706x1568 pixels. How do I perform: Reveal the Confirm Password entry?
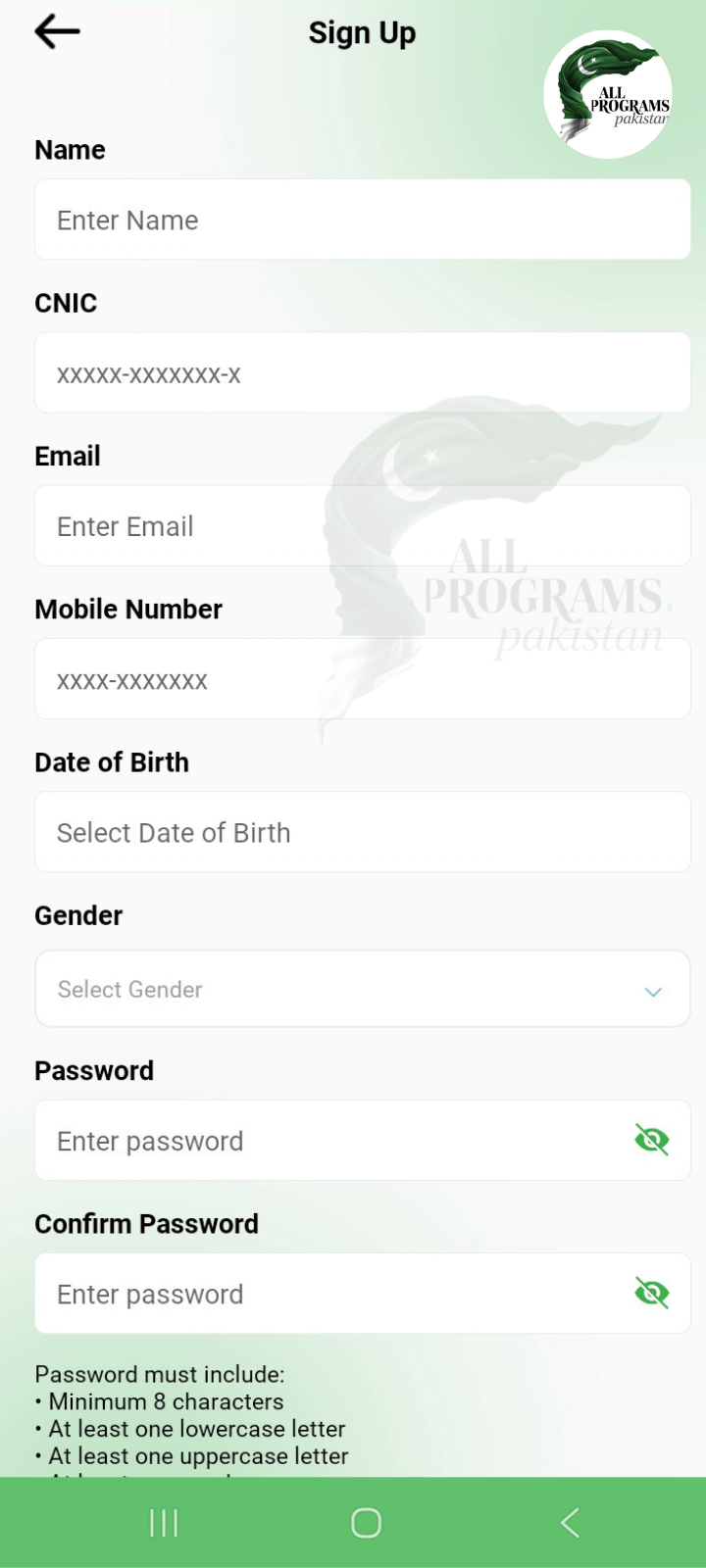tap(652, 1292)
